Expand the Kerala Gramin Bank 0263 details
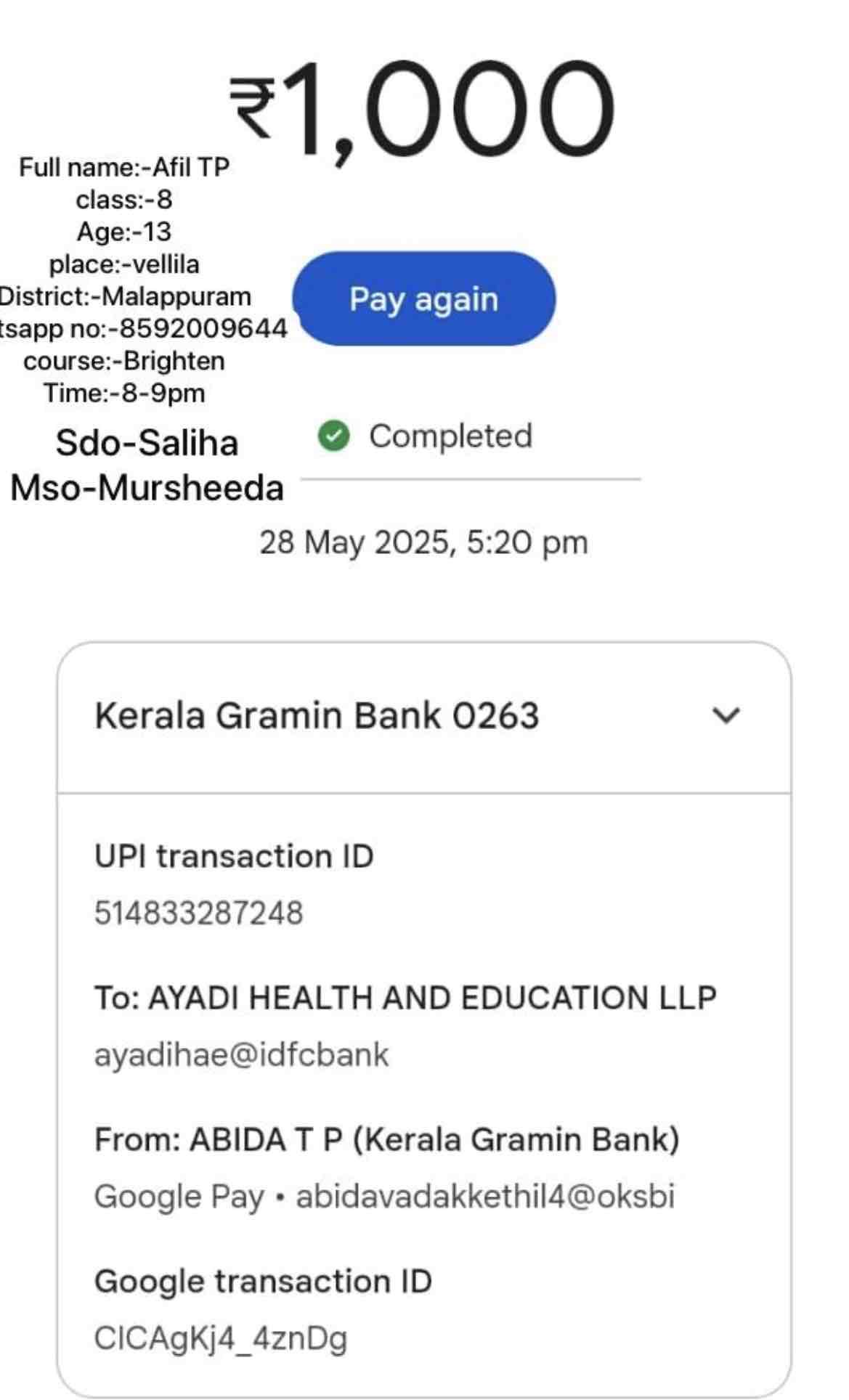849x1400 pixels. (x=726, y=715)
